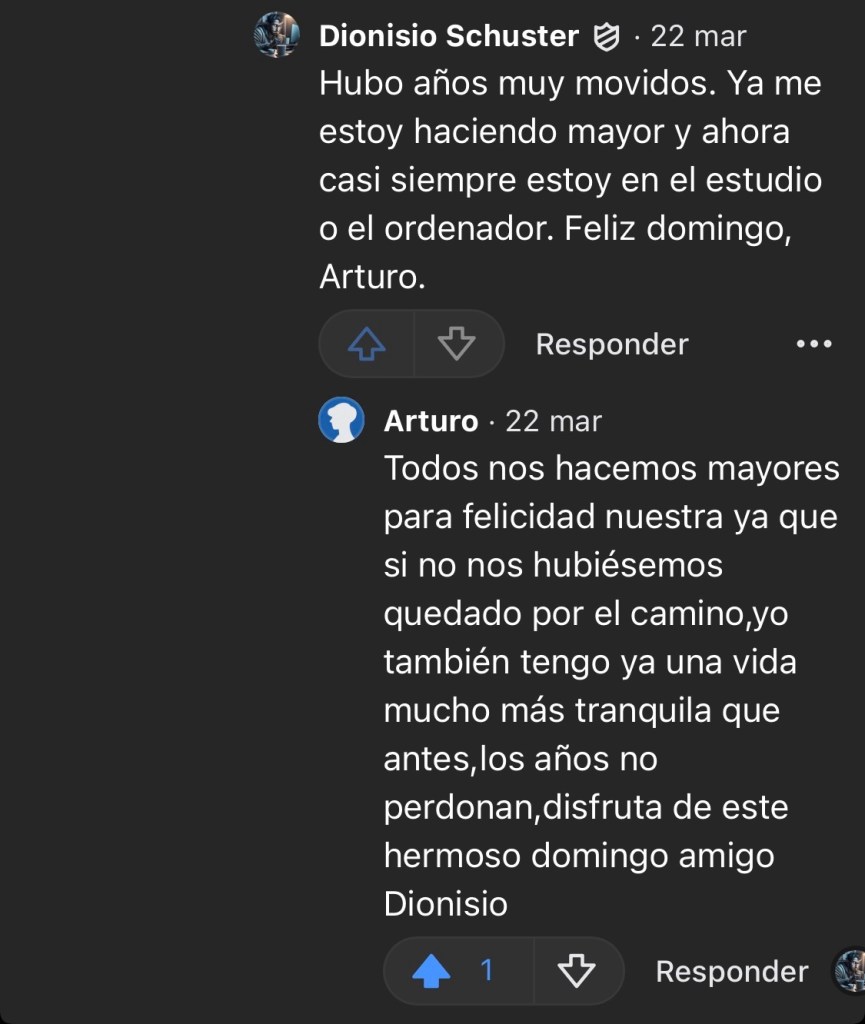
Task: Open Dionisio Schuster's profile name
Action: pos(448,37)
